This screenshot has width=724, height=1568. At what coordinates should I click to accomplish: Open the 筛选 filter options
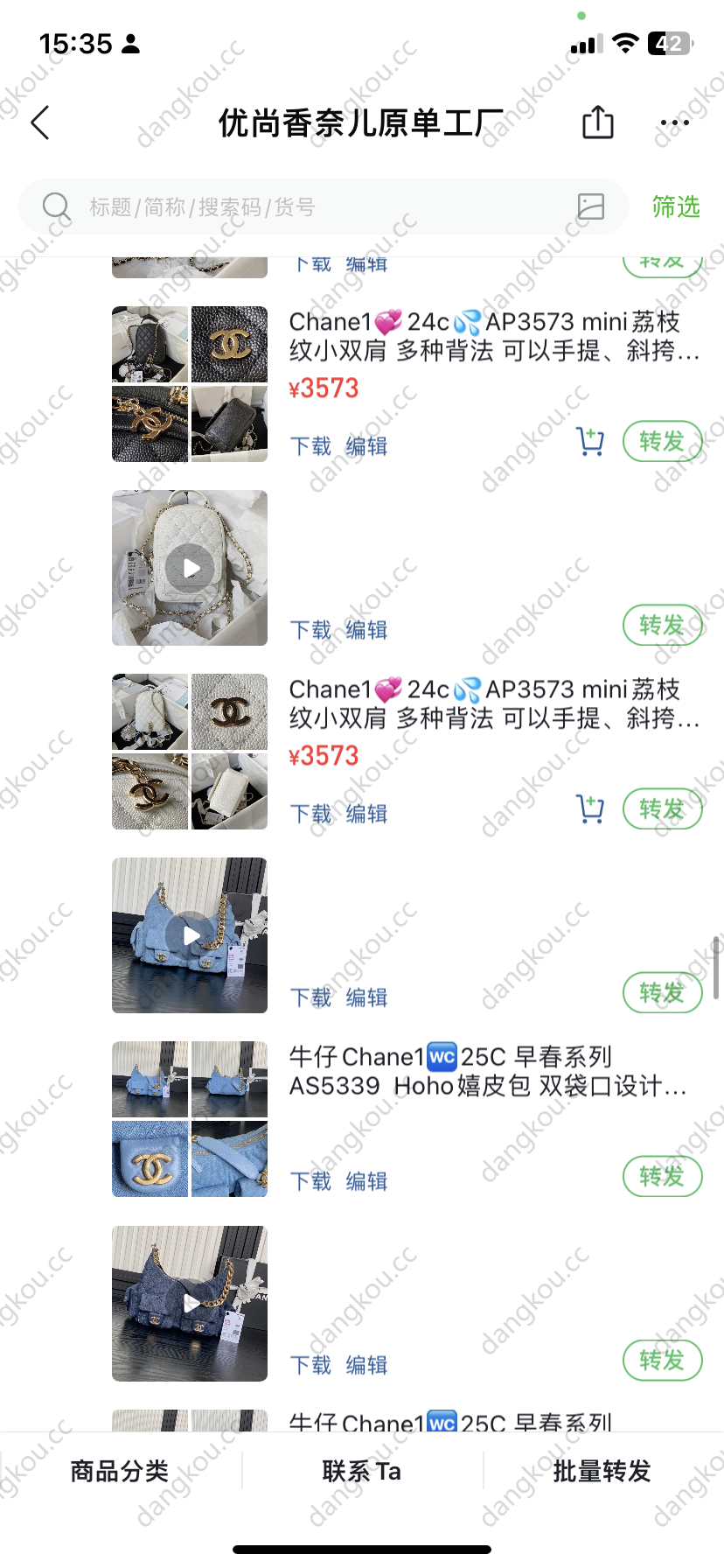coord(676,207)
